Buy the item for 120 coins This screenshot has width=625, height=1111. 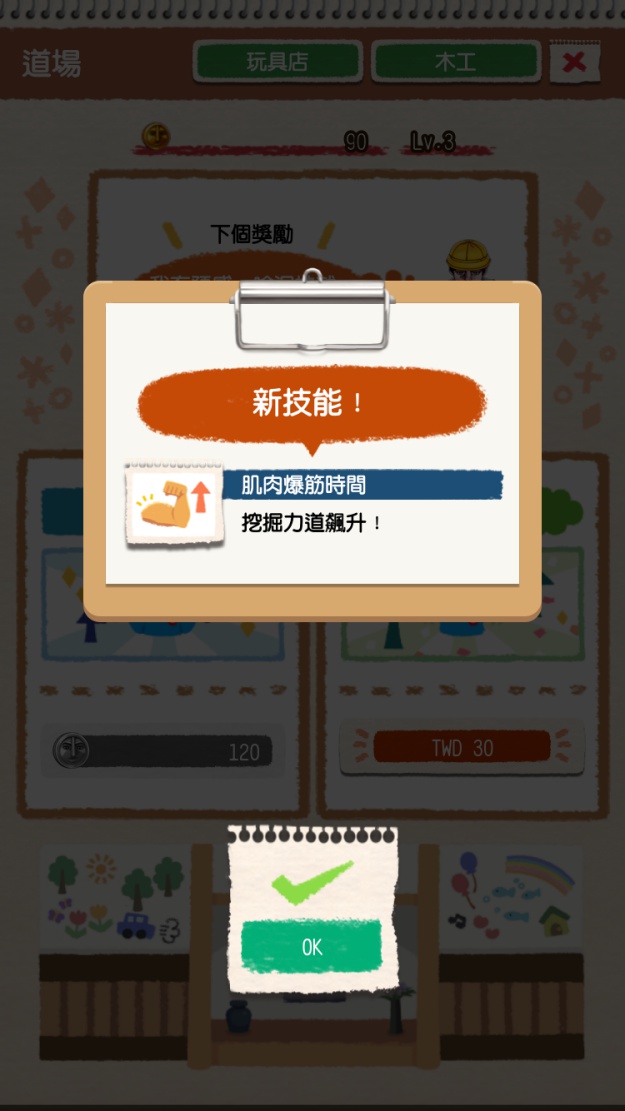(x=163, y=751)
